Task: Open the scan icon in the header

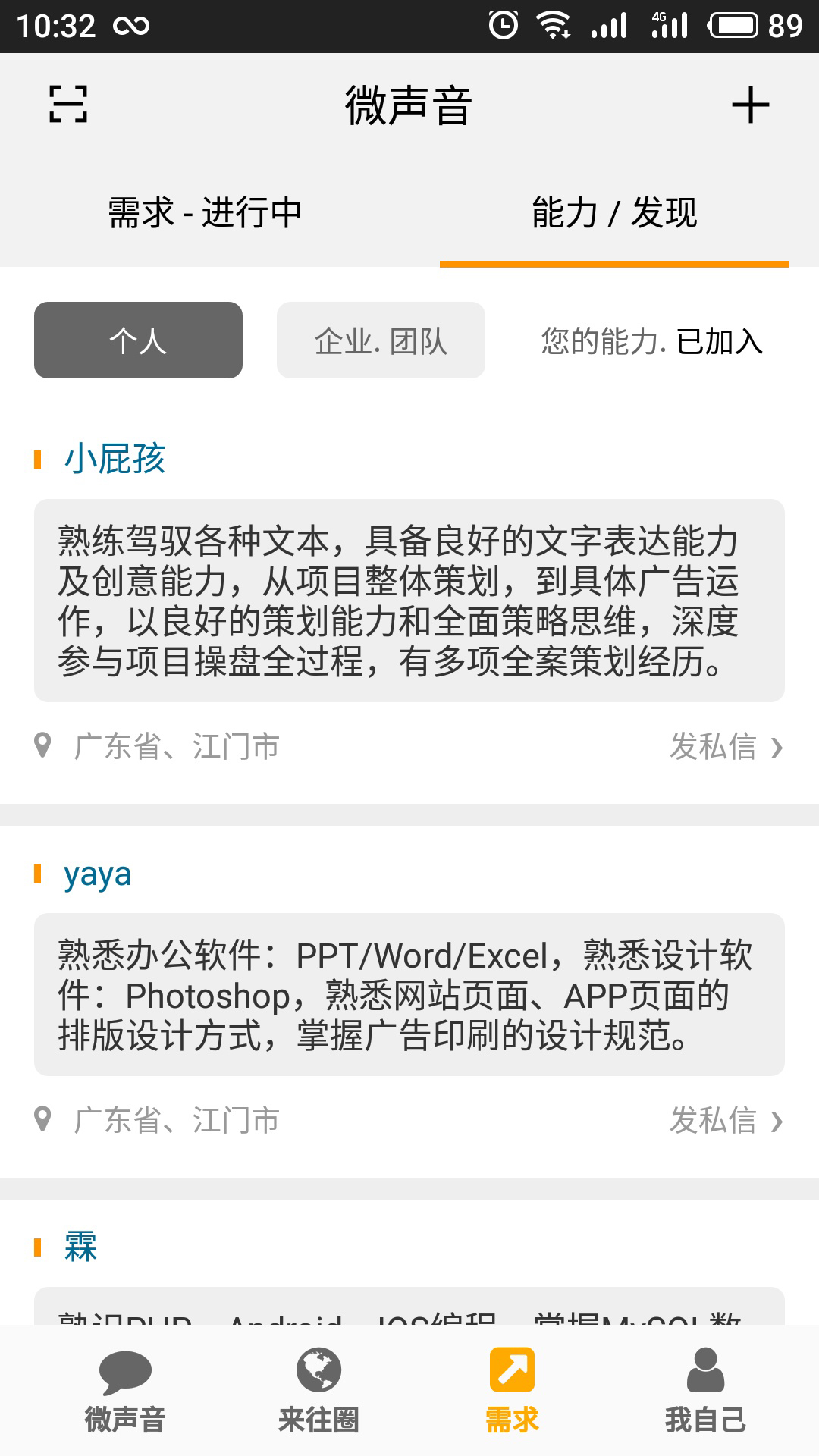Action: tap(68, 104)
